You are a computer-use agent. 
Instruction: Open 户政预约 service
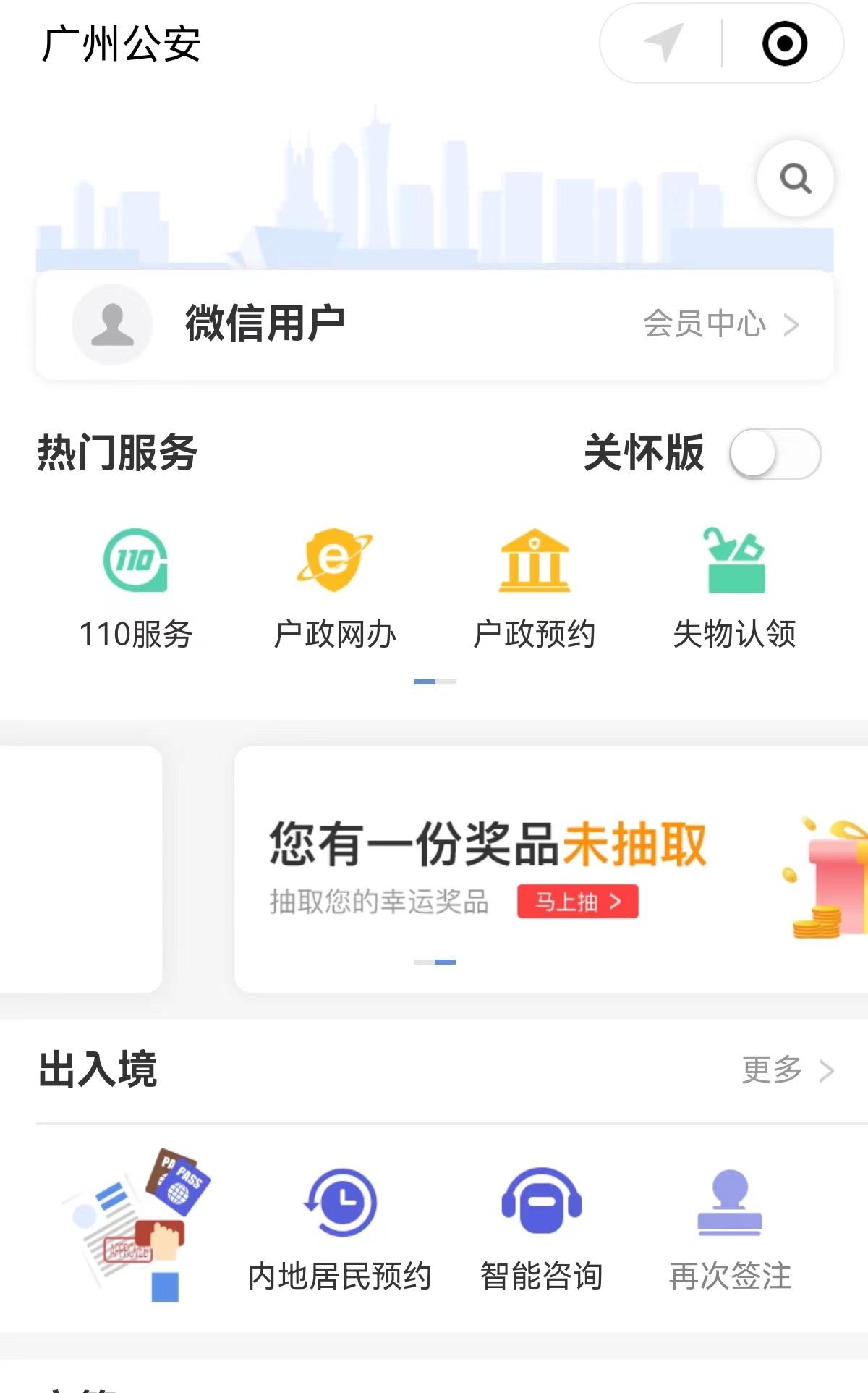535,588
